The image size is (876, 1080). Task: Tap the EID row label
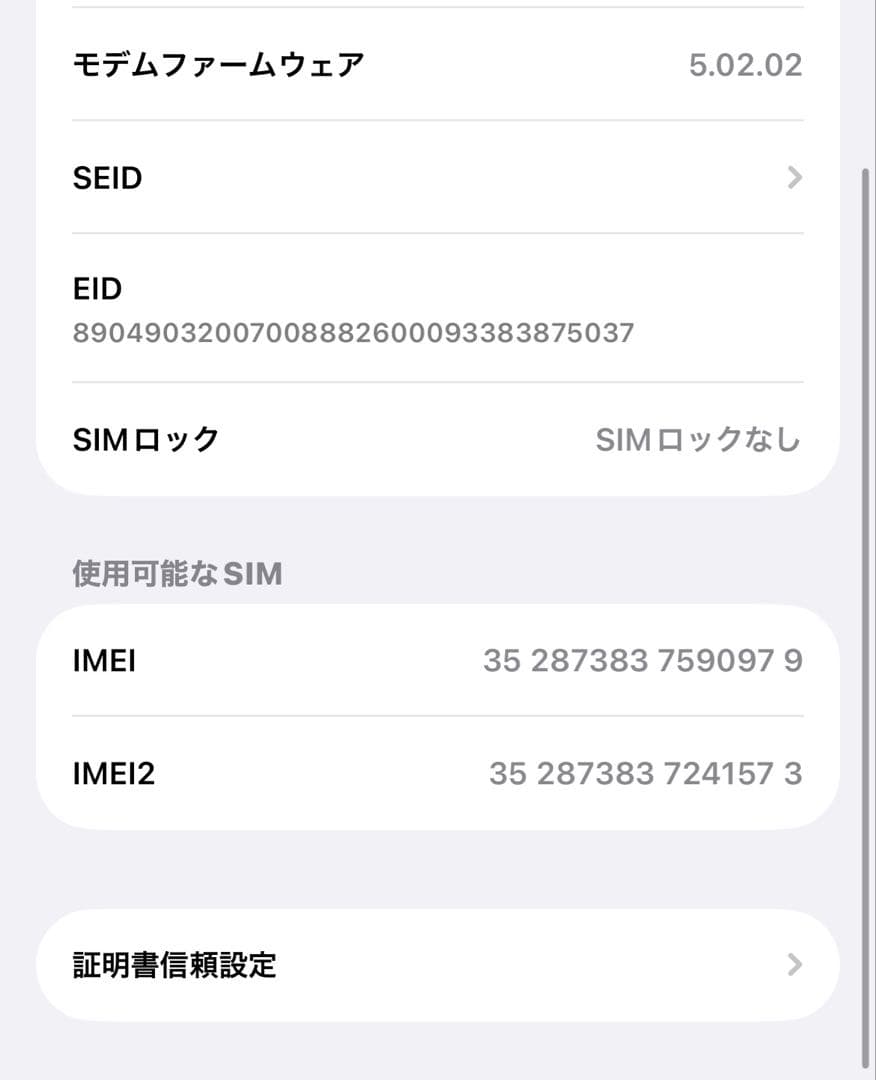pyautogui.click(x=96, y=289)
